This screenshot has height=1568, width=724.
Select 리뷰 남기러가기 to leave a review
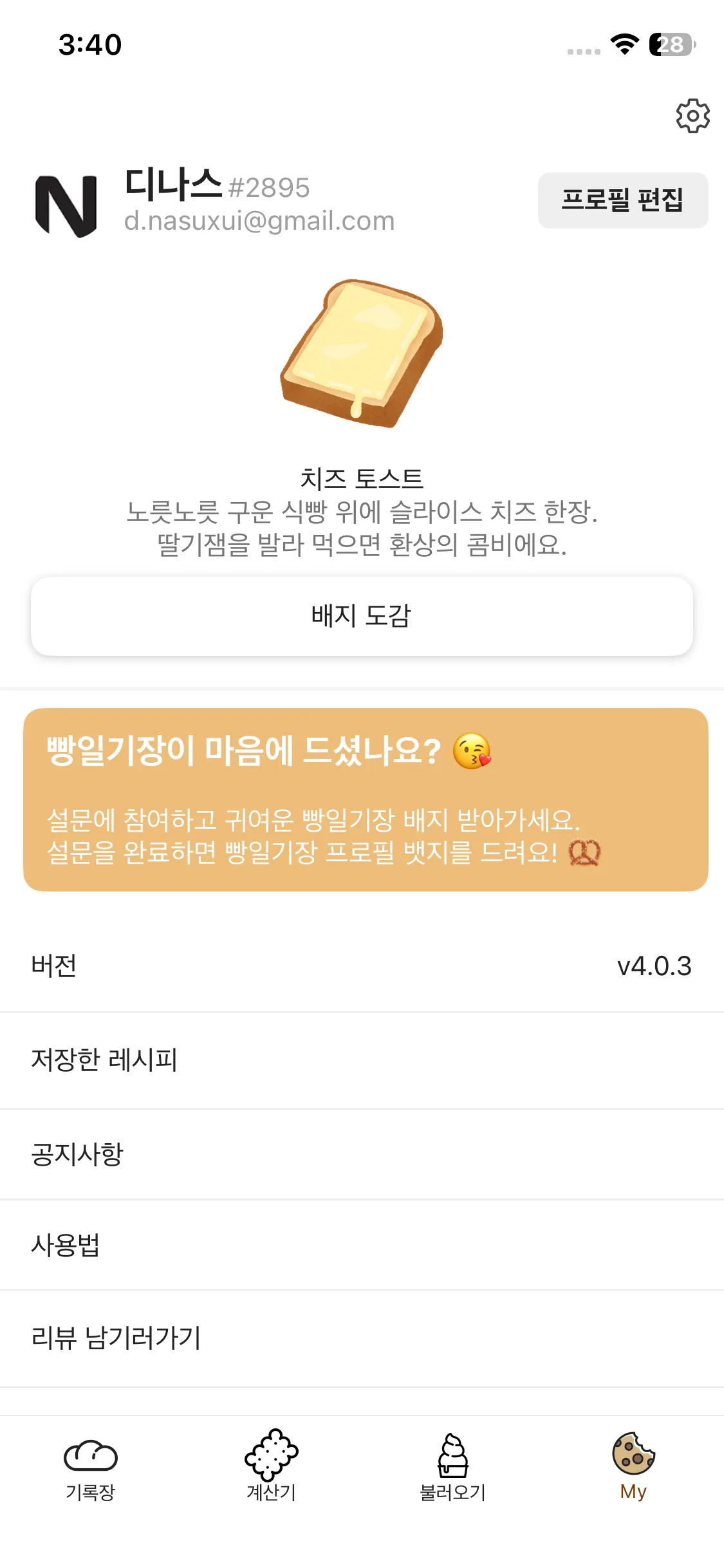coord(362,1338)
